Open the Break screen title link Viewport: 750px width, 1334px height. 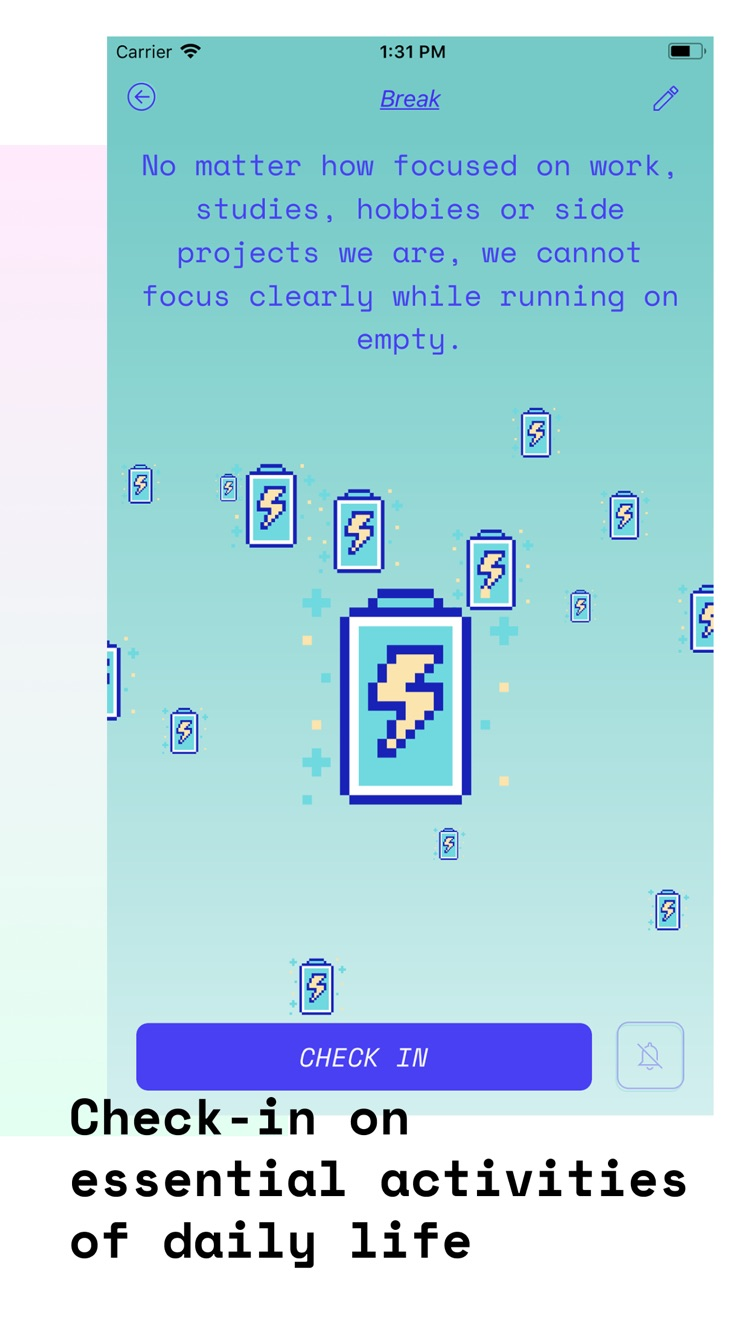[409, 98]
